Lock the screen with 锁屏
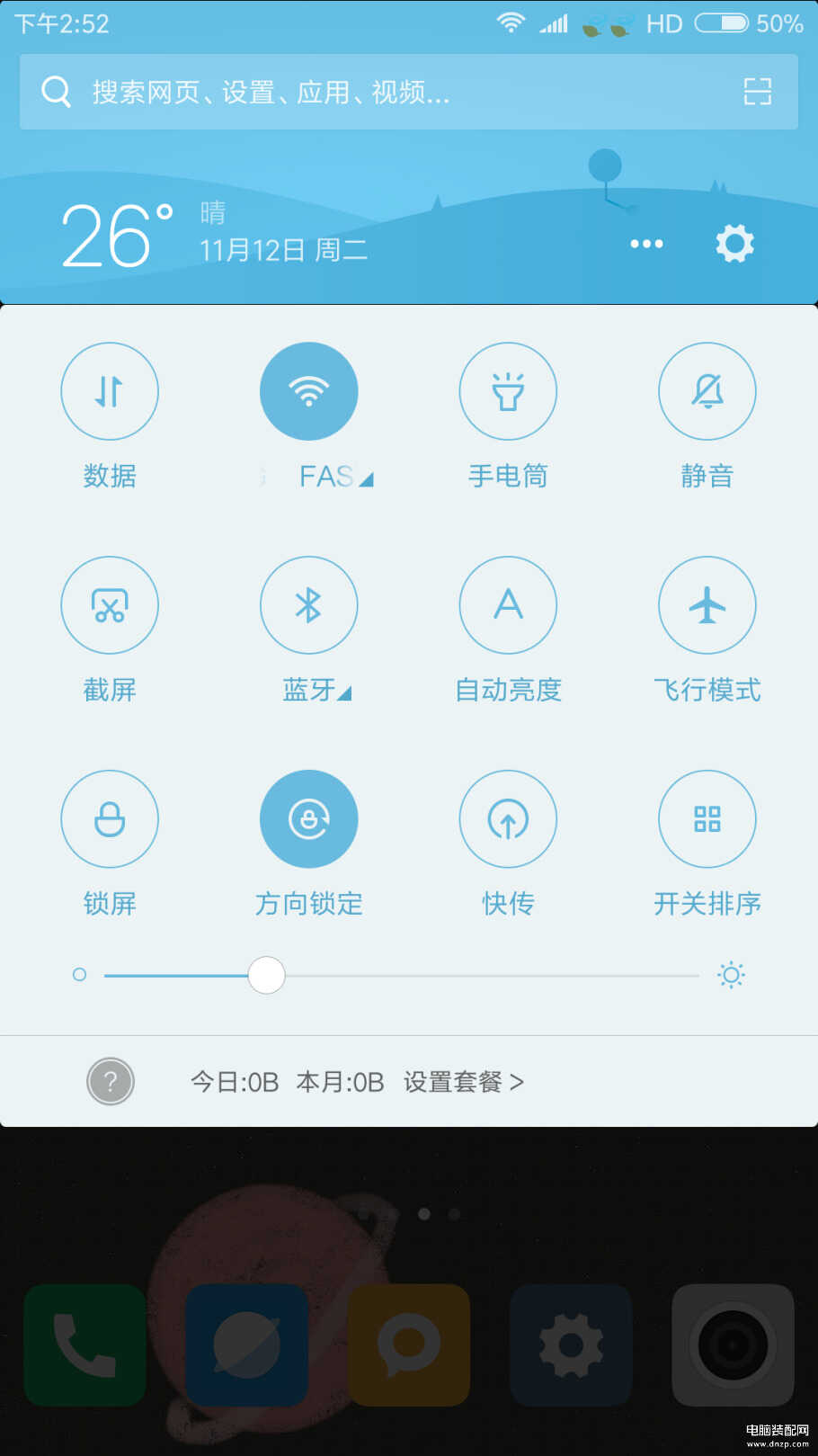 pos(110,819)
